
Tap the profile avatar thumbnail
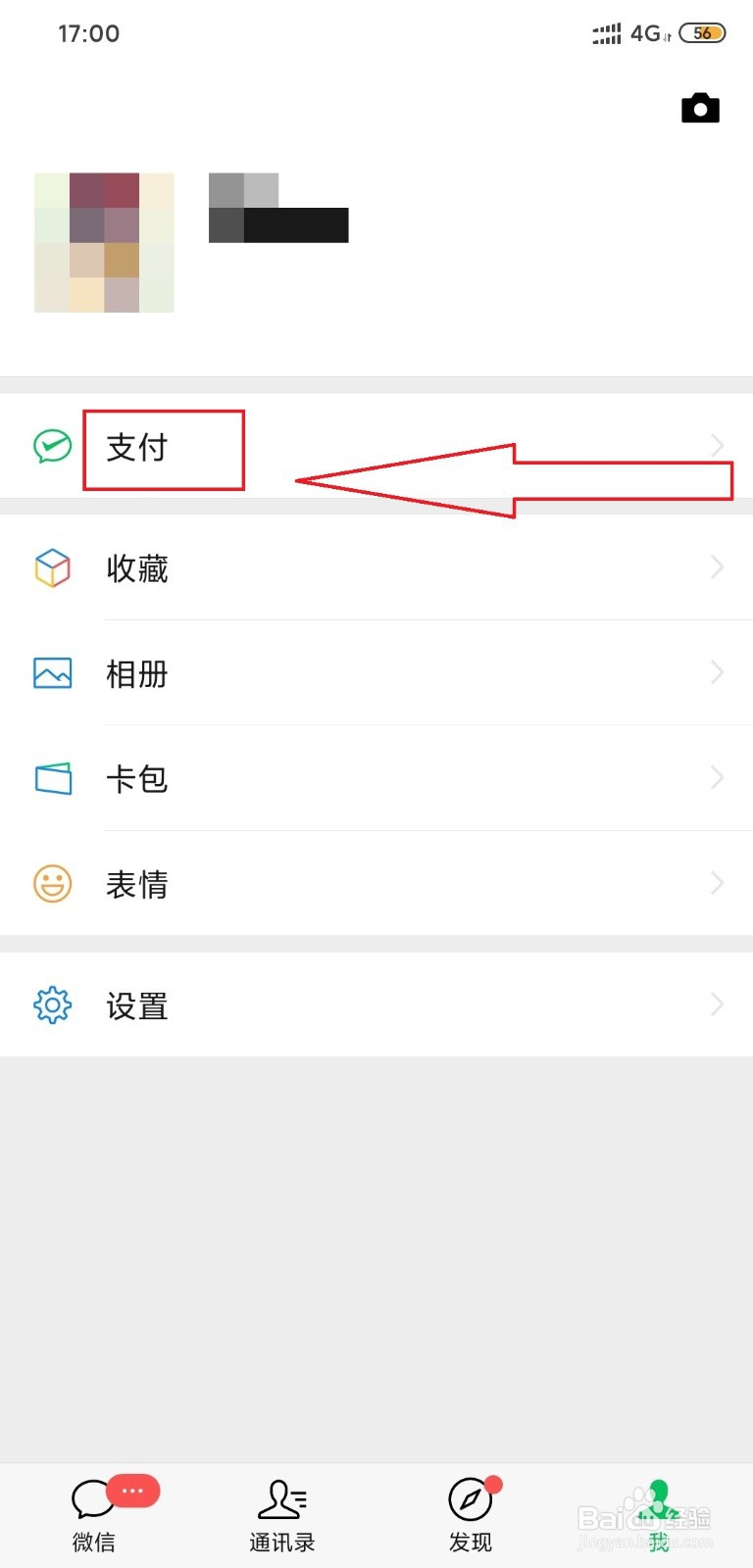[103, 241]
